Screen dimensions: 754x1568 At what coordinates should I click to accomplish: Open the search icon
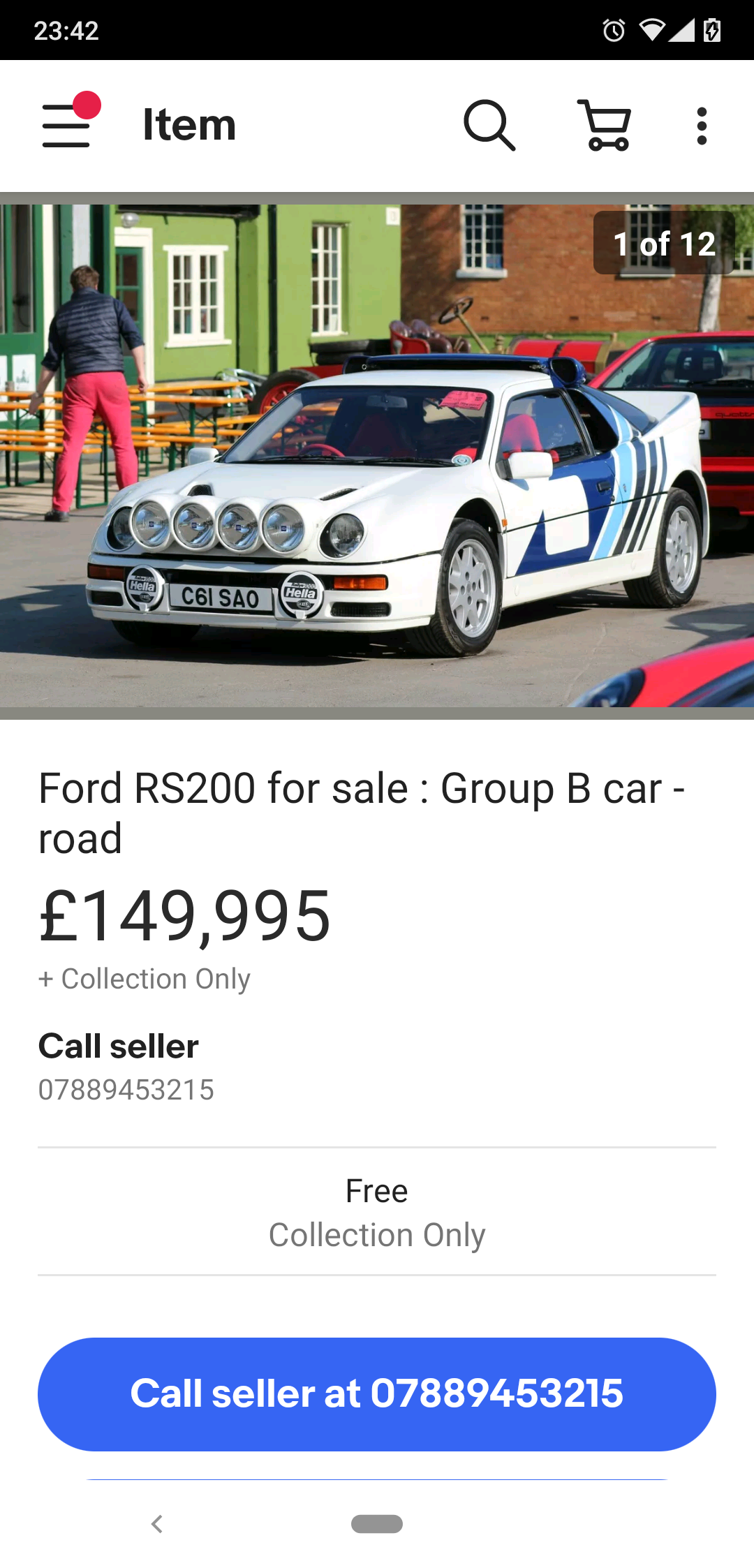tap(489, 126)
